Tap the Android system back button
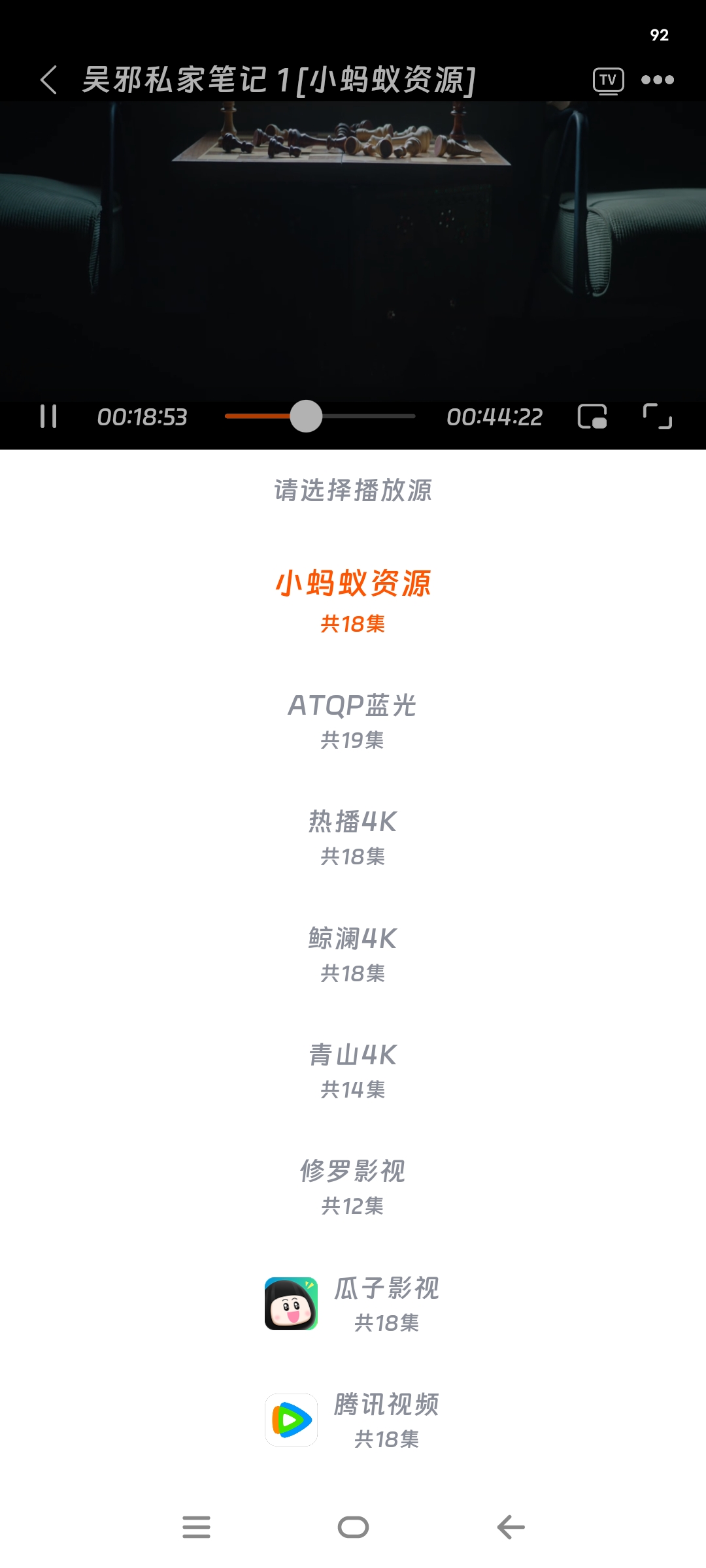 coord(509,1527)
